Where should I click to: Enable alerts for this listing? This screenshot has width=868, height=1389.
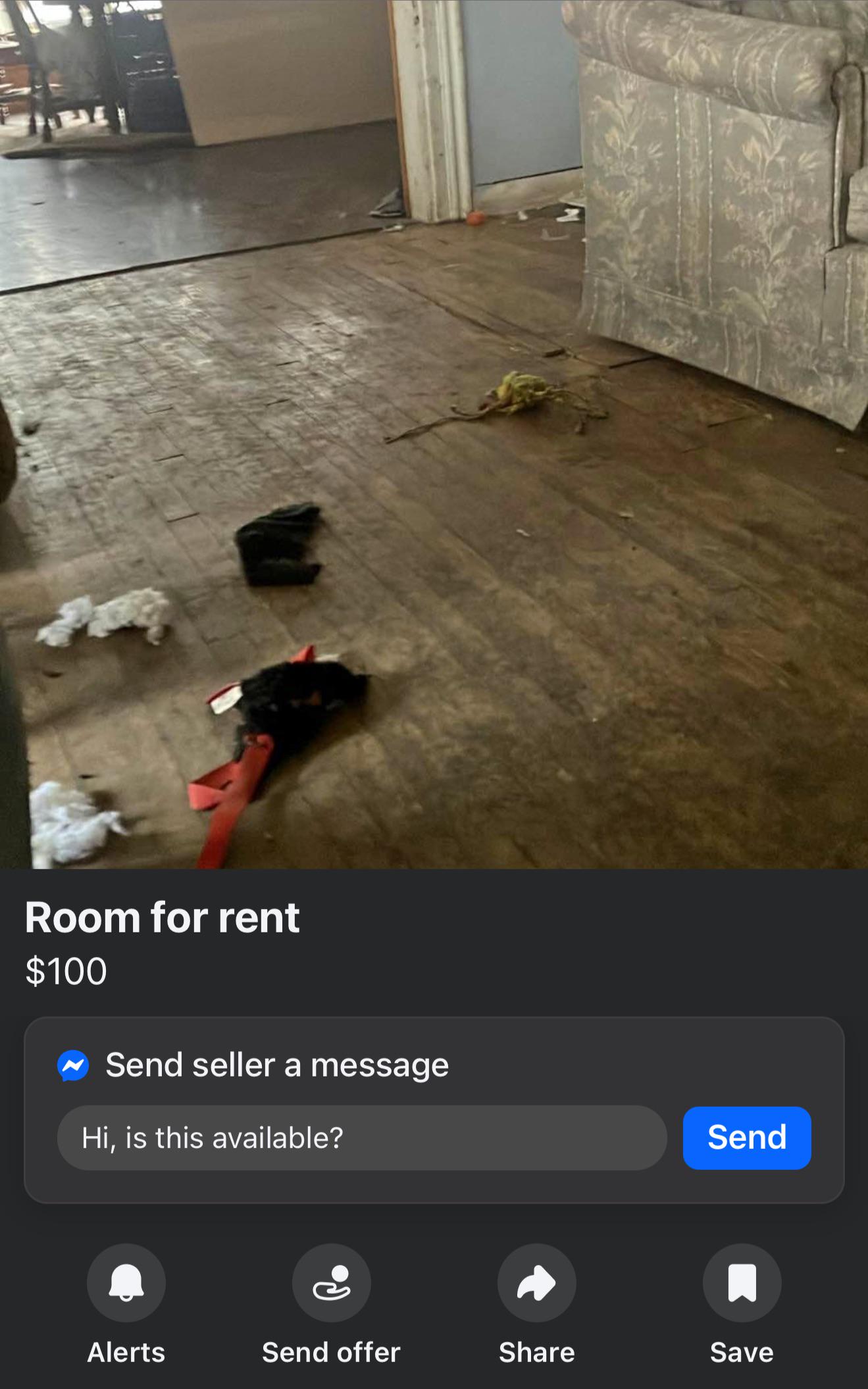click(x=126, y=1283)
